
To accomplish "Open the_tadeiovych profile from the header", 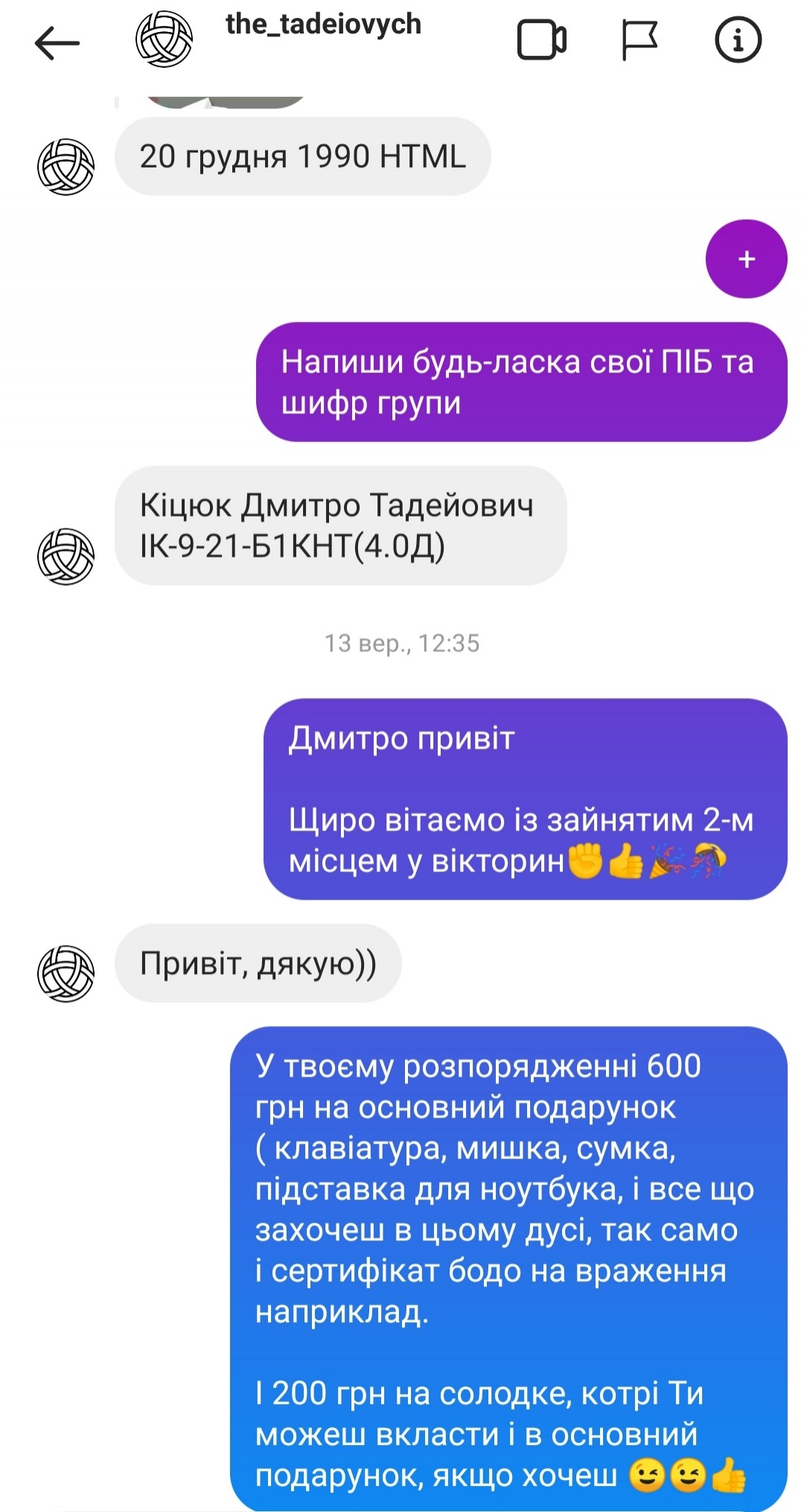I will tap(323, 25).
